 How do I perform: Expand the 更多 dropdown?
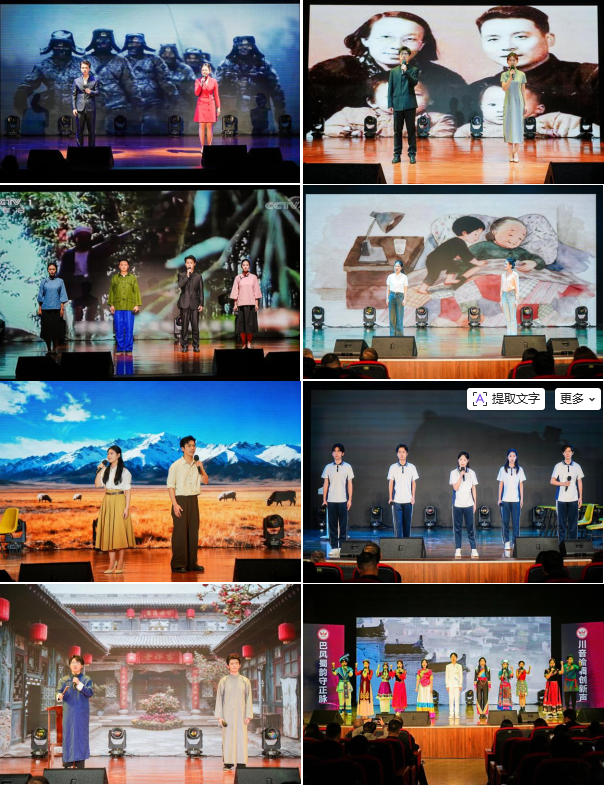(x=578, y=399)
